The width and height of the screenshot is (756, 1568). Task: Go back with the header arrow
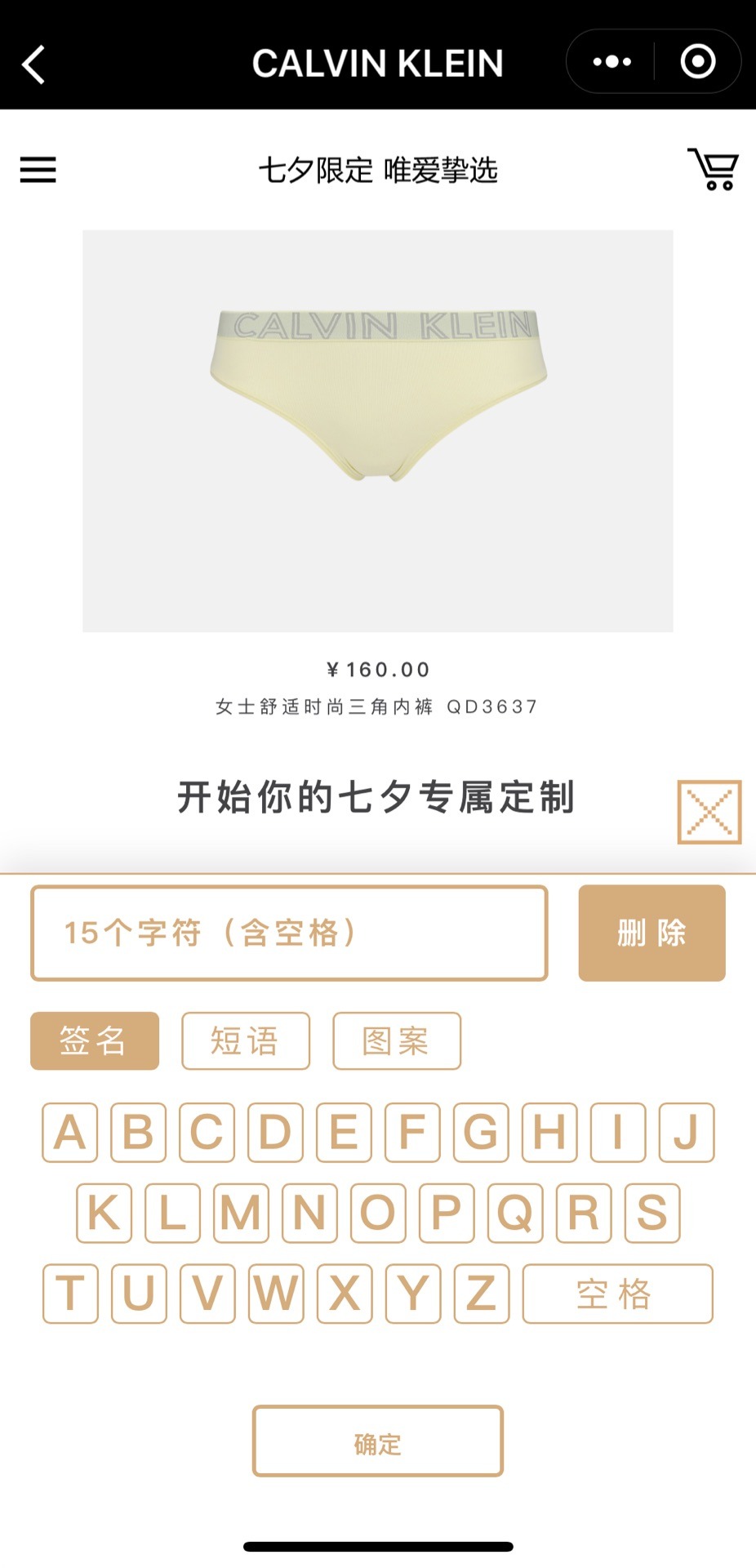[34, 64]
